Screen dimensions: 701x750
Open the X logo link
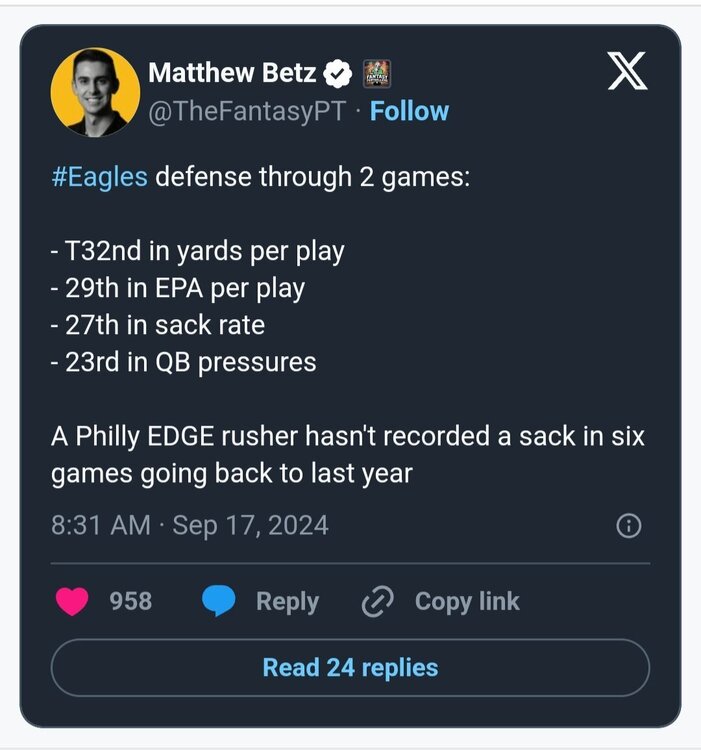tap(627, 72)
